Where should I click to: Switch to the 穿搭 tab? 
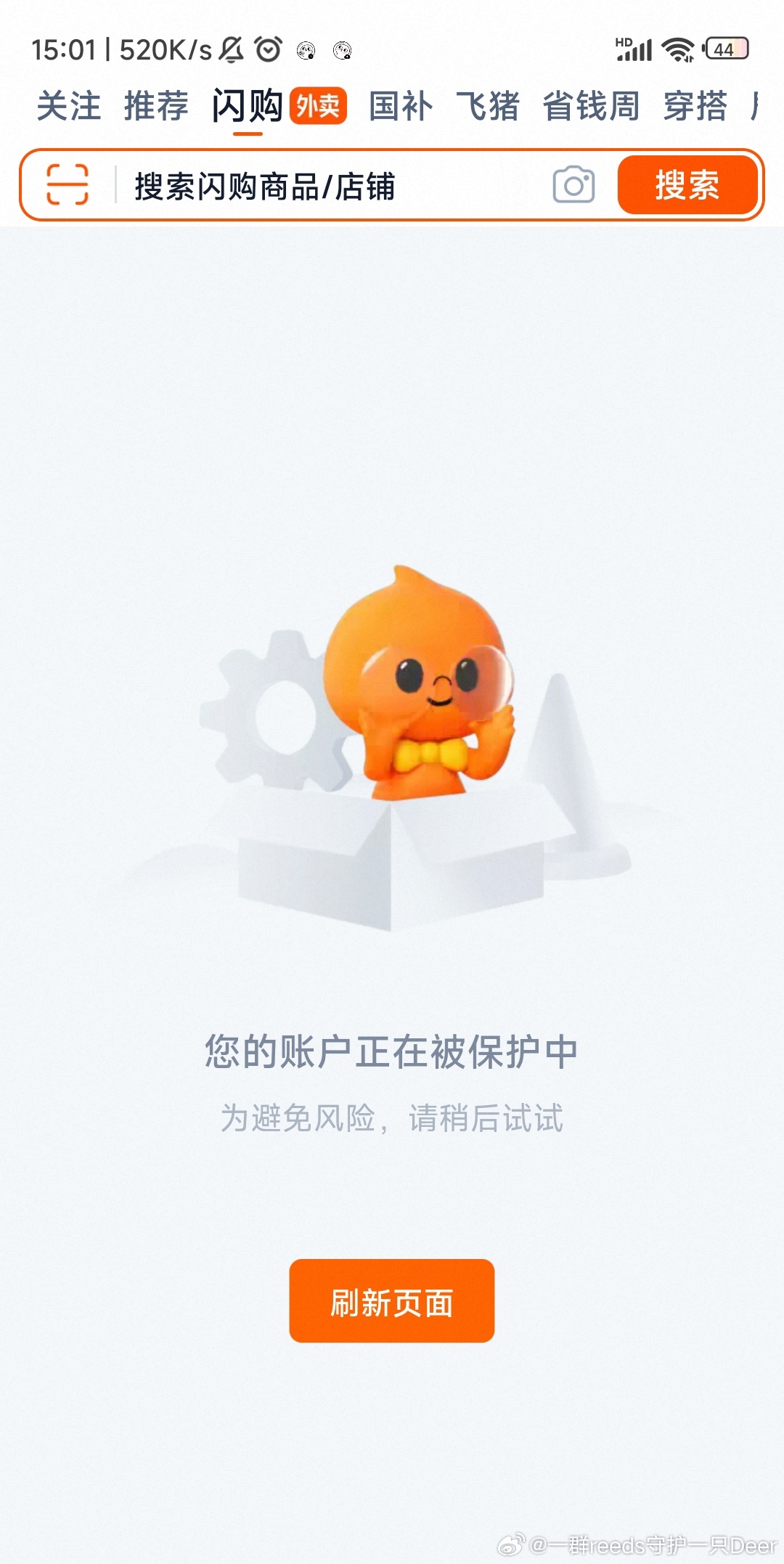click(695, 106)
